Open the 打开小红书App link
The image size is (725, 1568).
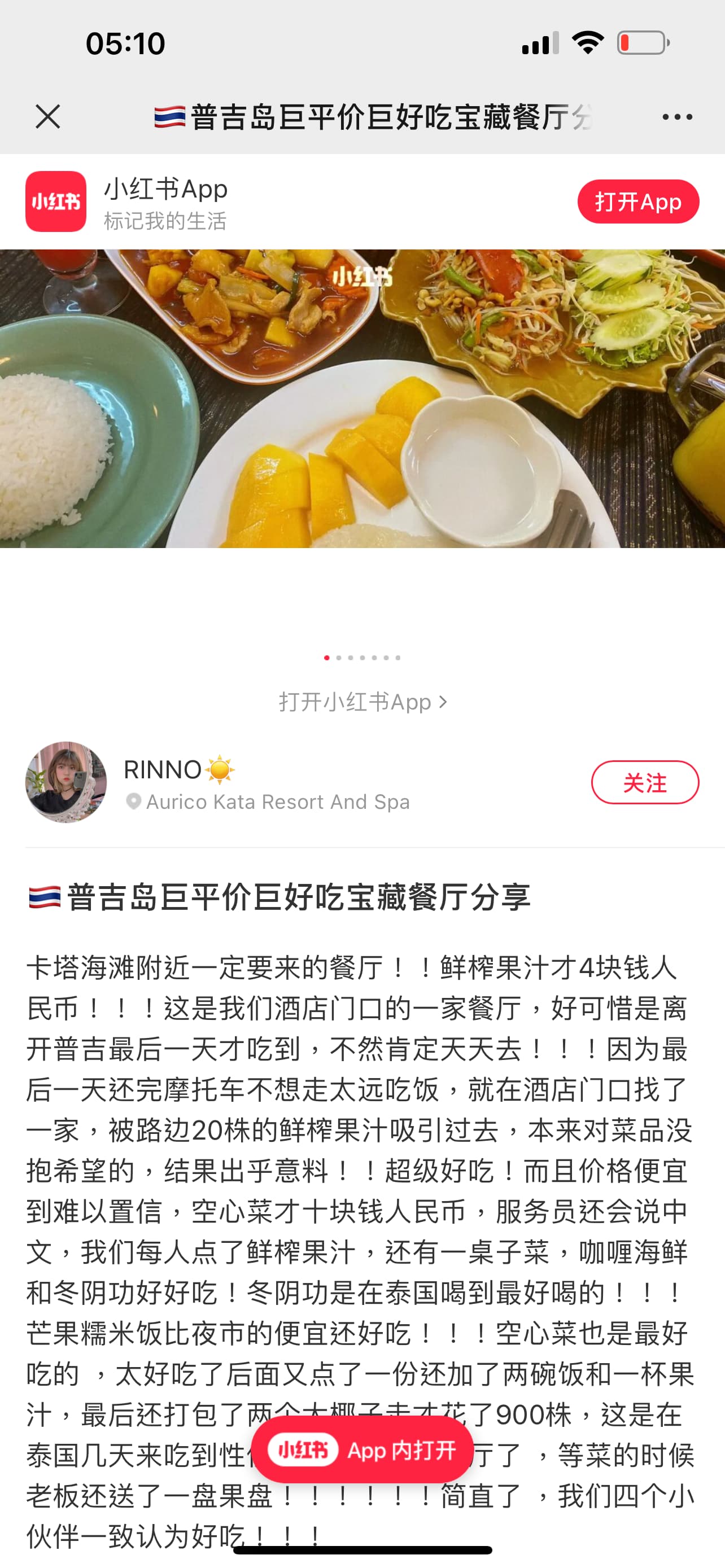[x=362, y=702]
